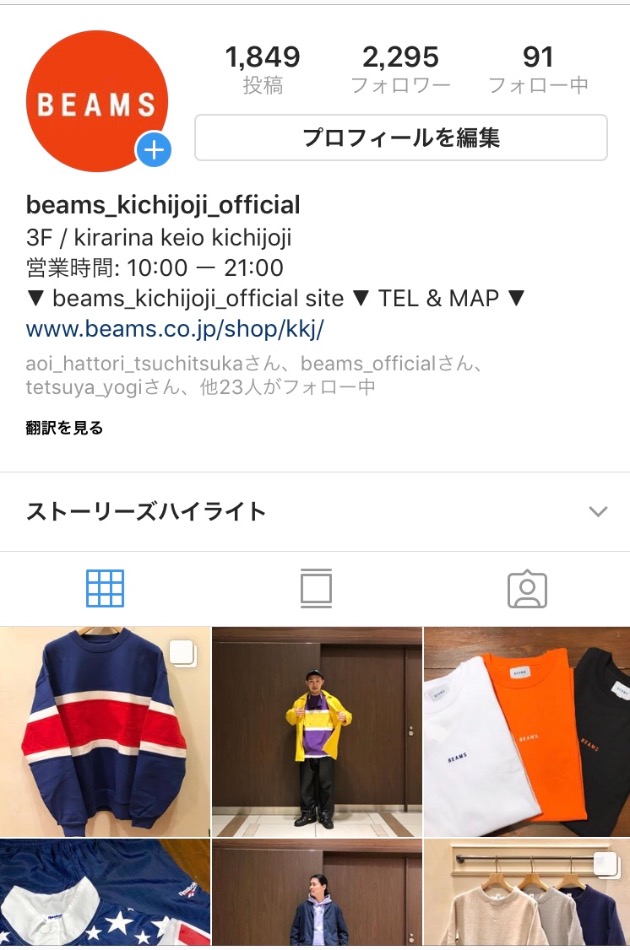Switch to the tagged photos tab
The width and height of the screenshot is (630, 950).
point(527,589)
